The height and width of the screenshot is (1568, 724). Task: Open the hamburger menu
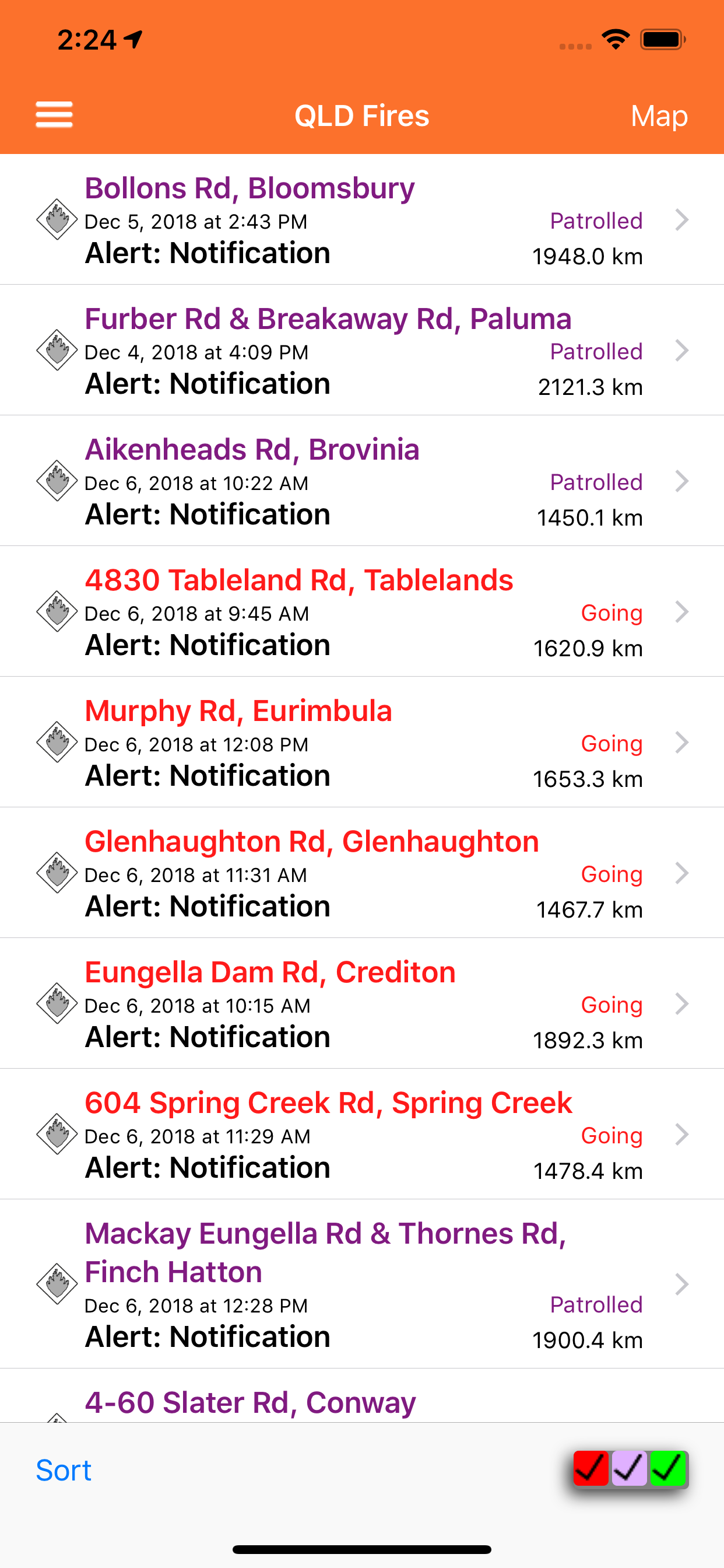(54, 115)
